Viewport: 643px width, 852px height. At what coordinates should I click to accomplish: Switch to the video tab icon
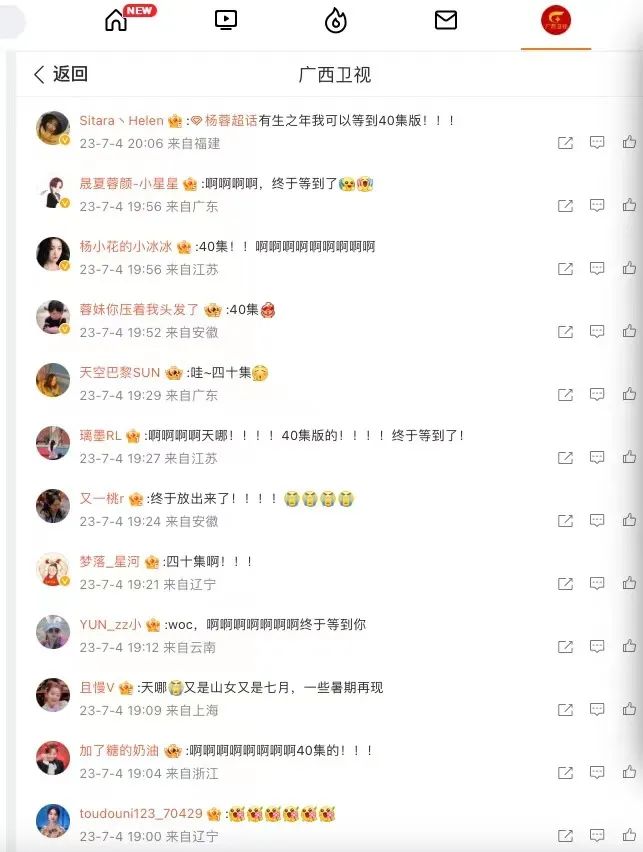click(226, 19)
